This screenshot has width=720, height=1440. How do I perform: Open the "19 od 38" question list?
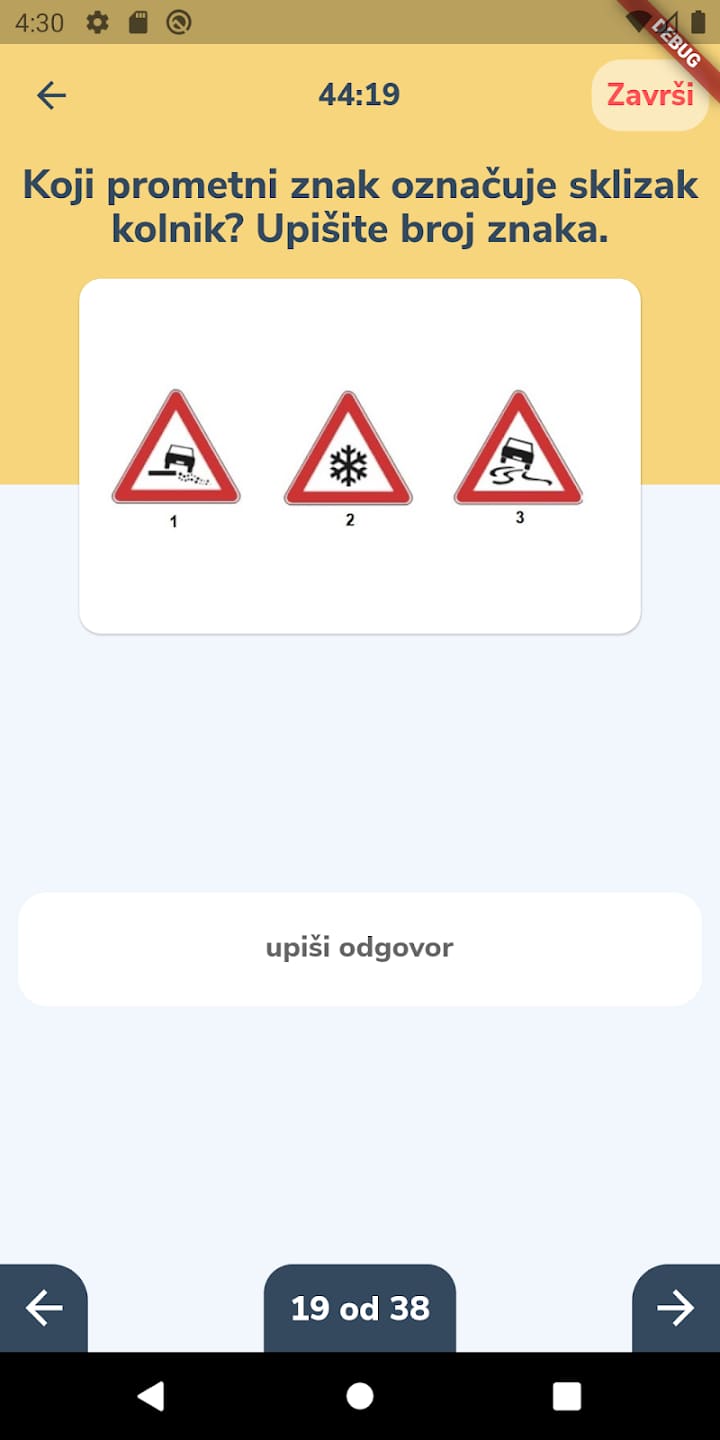(x=360, y=1308)
